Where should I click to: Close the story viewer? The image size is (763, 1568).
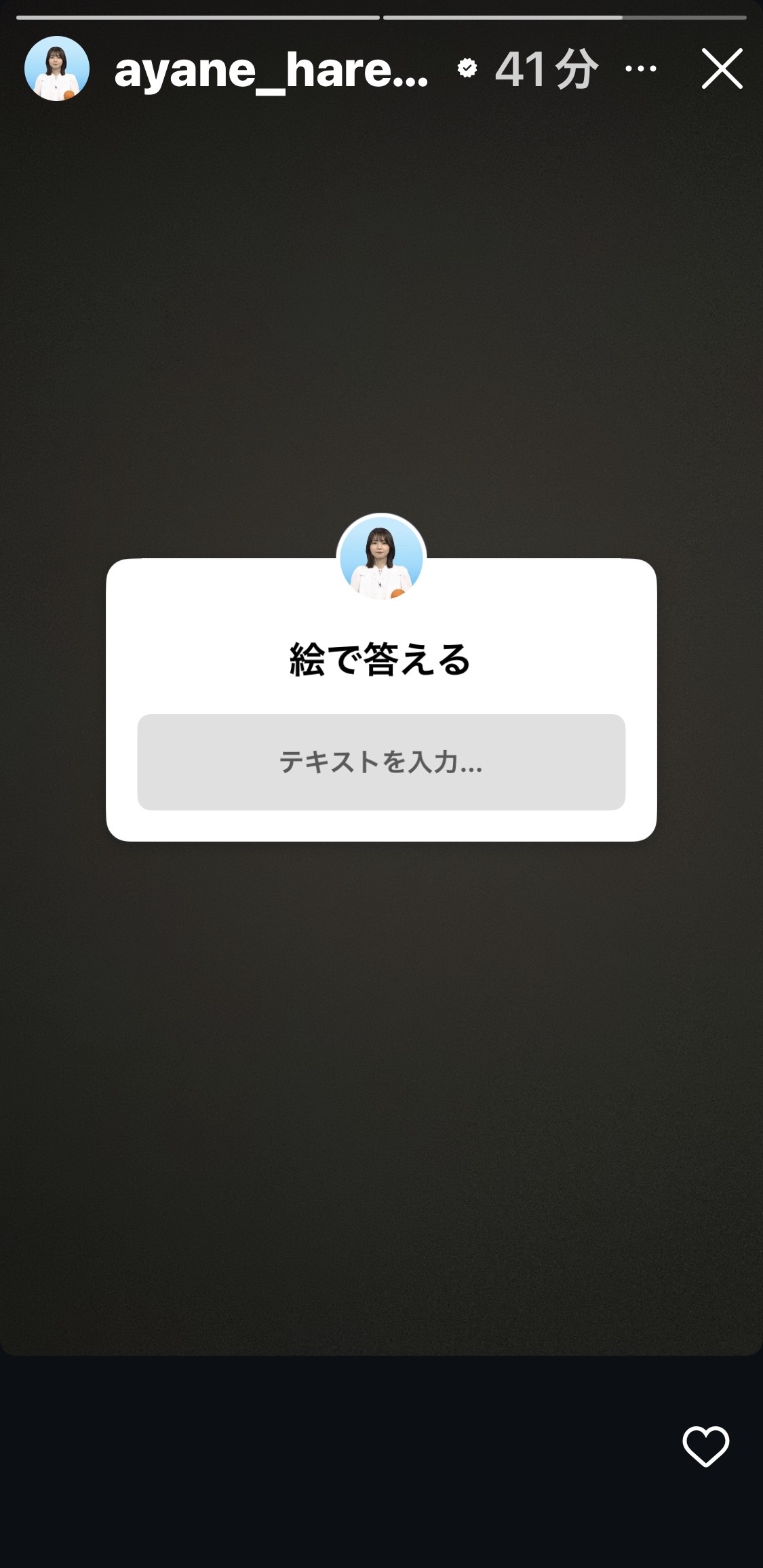click(x=722, y=68)
